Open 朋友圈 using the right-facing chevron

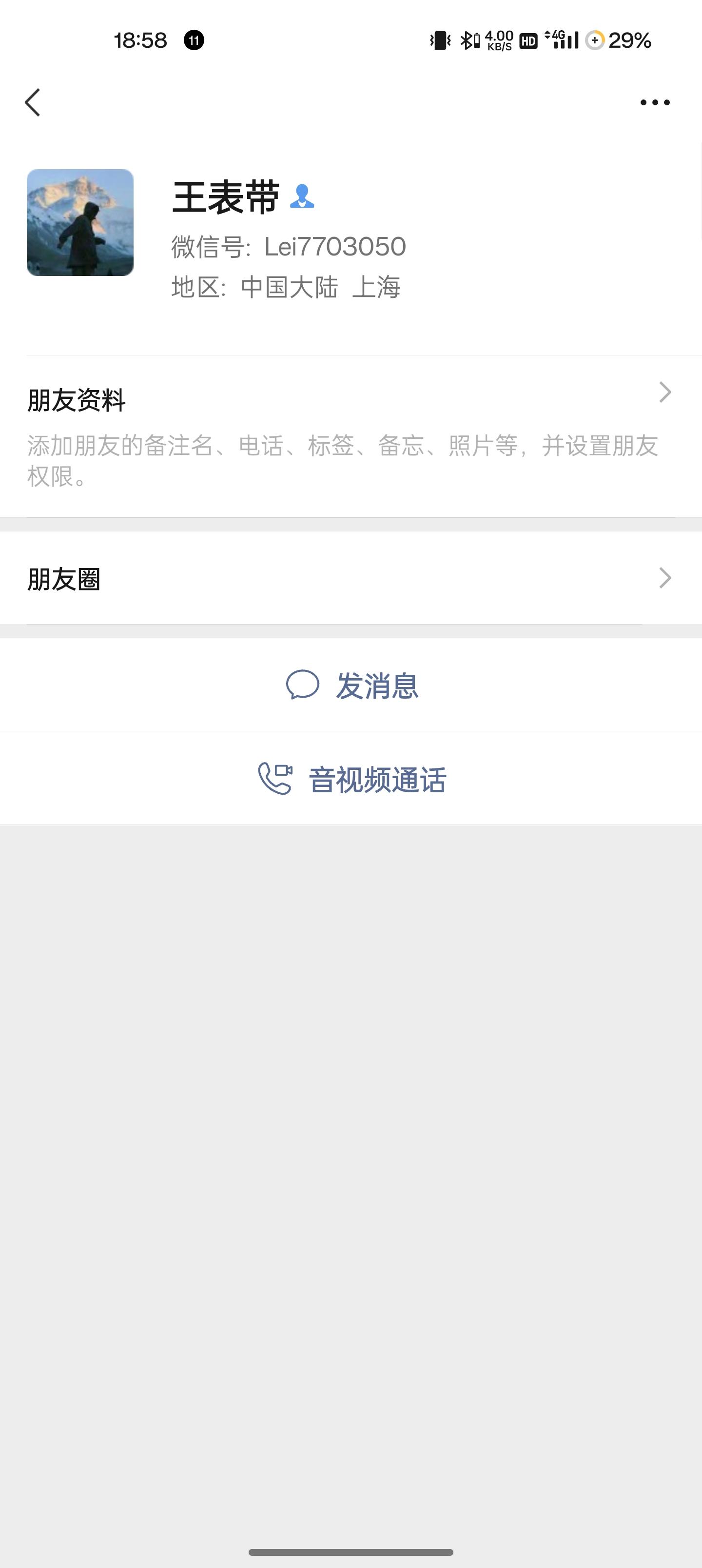point(666,578)
